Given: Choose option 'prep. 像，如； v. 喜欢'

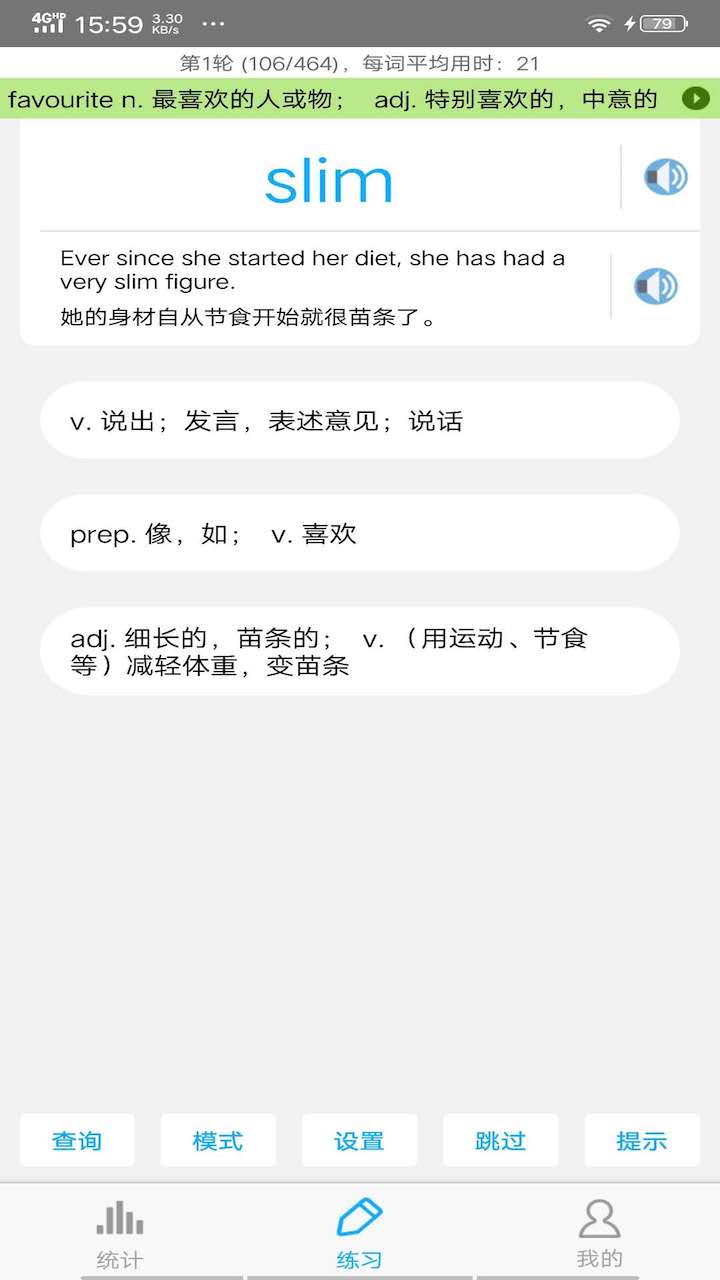Looking at the screenshot, I should click(360, 533).
